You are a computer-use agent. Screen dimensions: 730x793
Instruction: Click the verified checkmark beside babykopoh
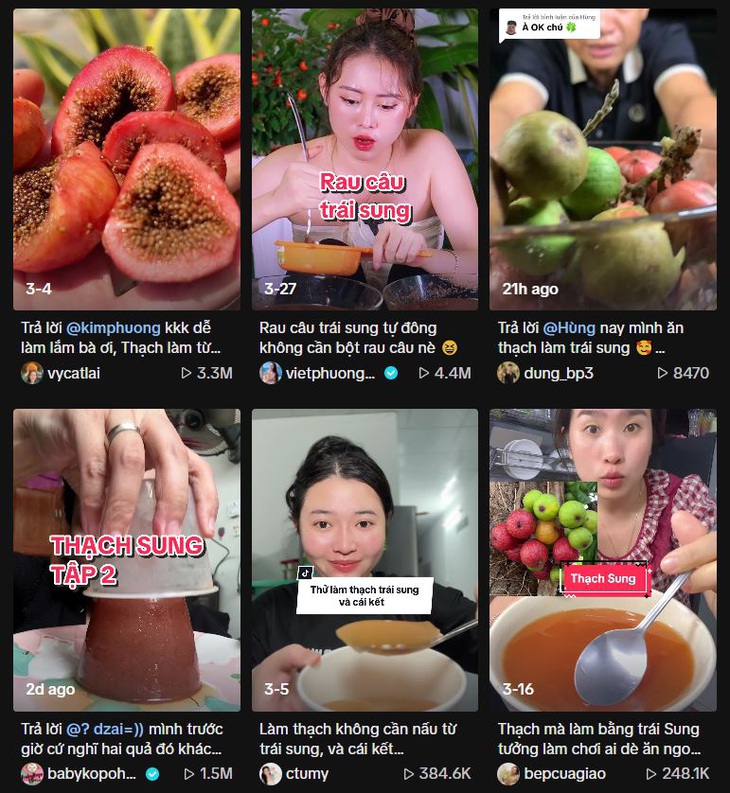(x=152, y=772)
